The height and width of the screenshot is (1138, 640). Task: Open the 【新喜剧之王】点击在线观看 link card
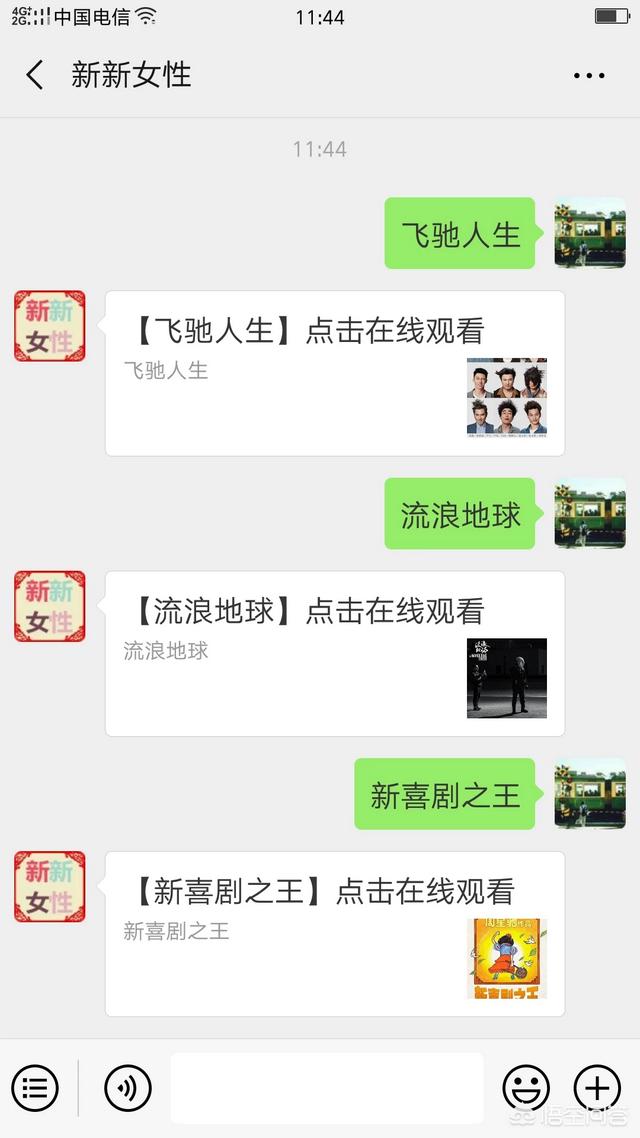tap(334, 933)
